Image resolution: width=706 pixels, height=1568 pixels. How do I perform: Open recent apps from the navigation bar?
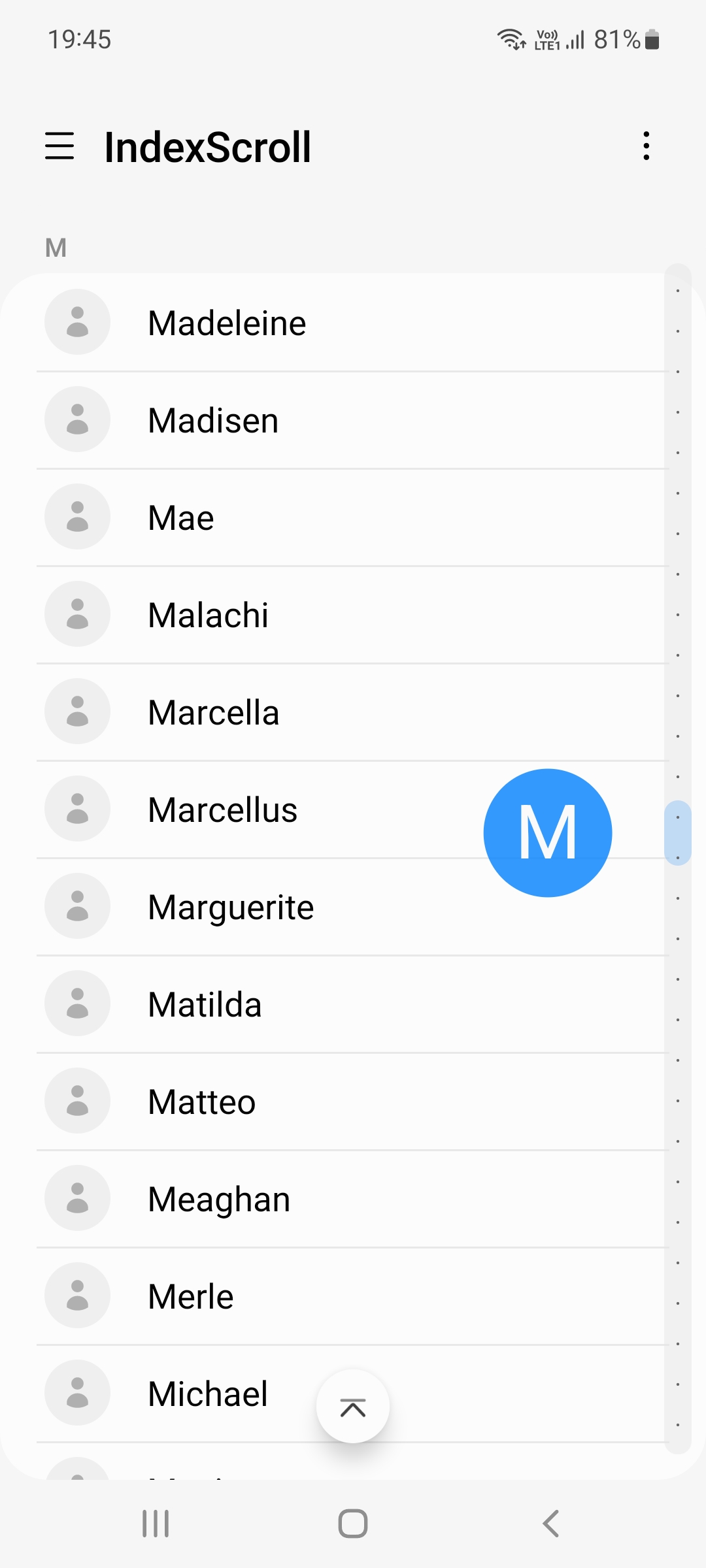[156, 1524]
